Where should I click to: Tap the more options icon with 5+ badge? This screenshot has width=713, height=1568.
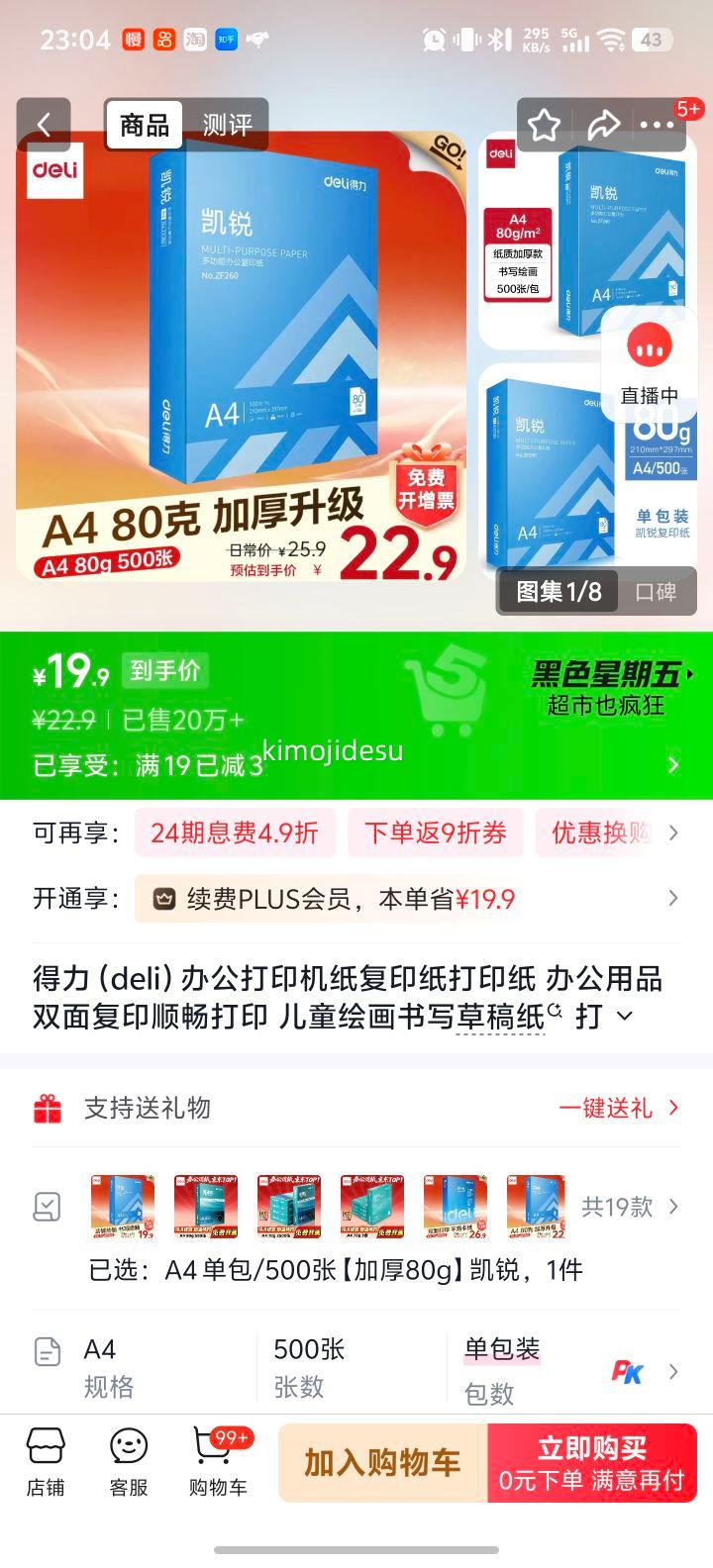coord(658,123)
